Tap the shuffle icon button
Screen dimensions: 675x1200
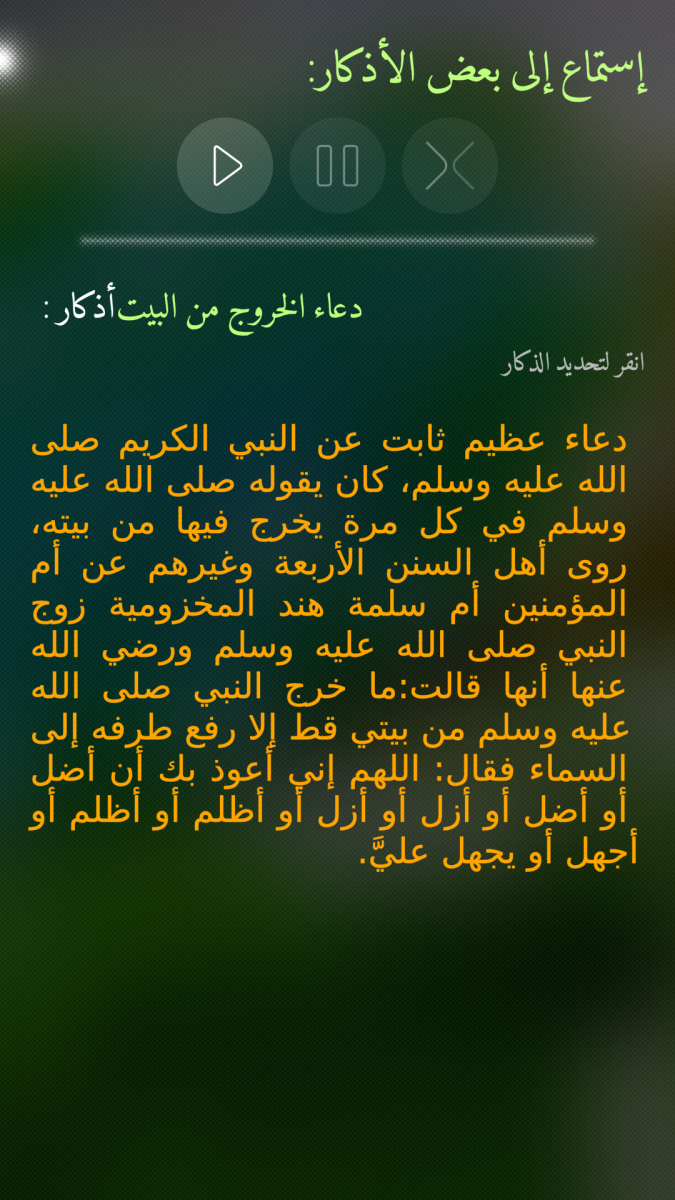tap(449, 166)
